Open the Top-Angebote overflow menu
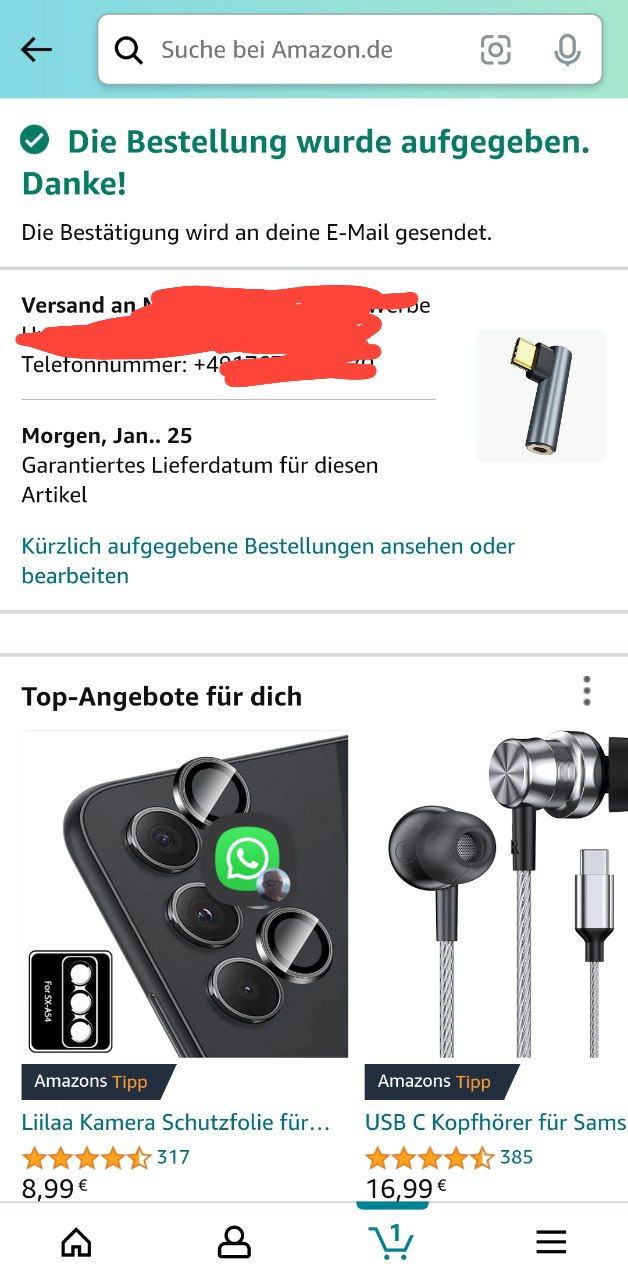The width and height of the screenshot is (628, 1280). click(587, 691)
